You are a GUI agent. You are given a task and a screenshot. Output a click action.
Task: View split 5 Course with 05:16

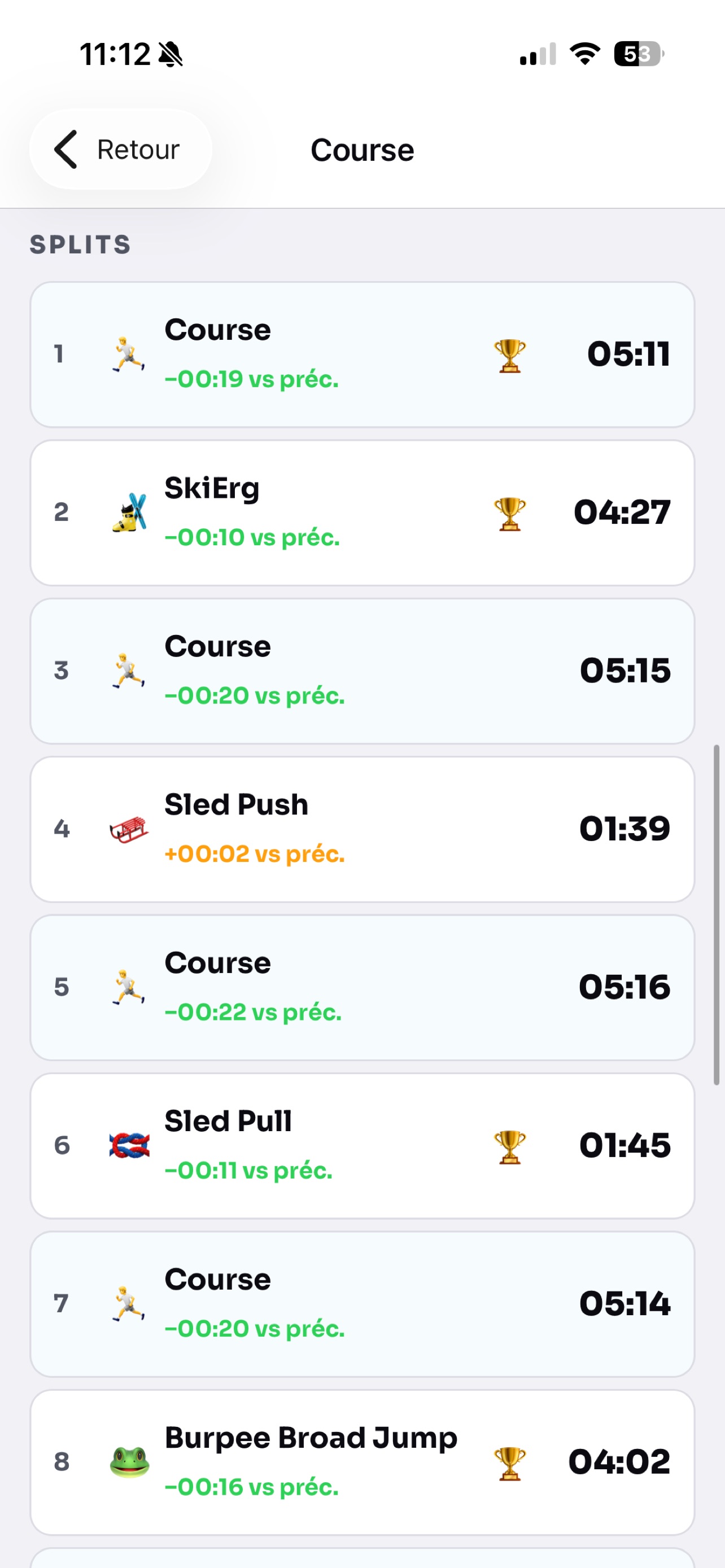click(362, 987)
